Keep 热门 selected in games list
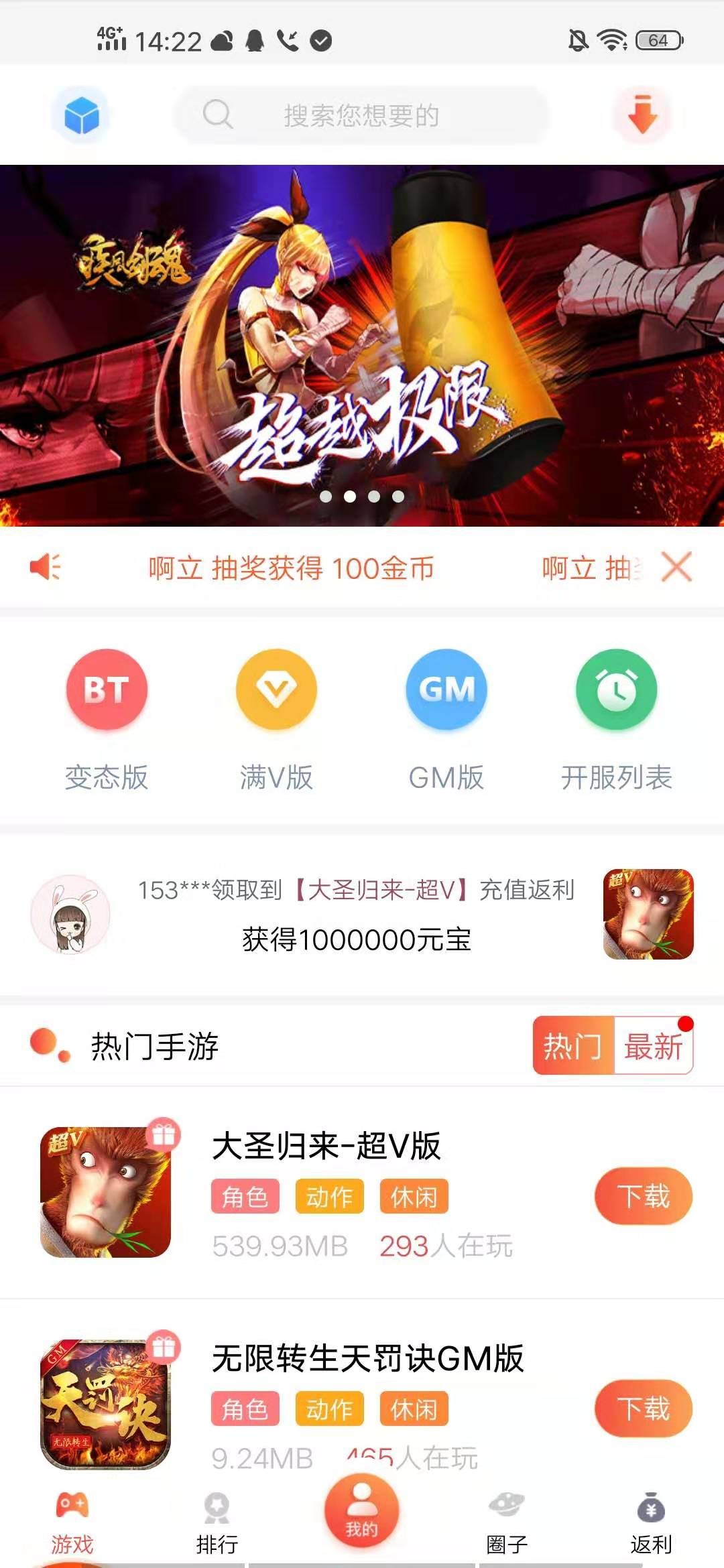The height and width of the screenshot is (1568, 724). tap(572, 1045)
